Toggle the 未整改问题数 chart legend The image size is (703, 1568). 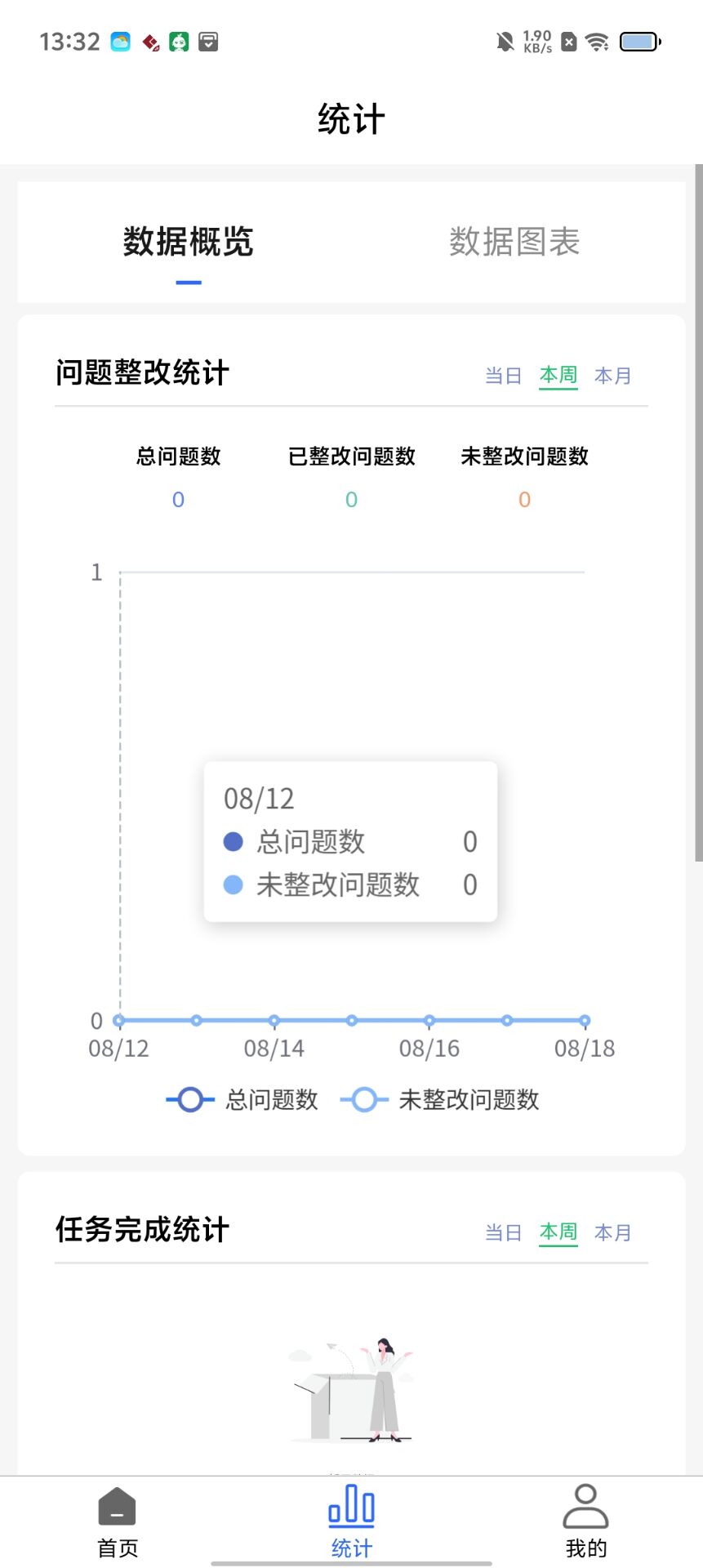pos(441,1100)
